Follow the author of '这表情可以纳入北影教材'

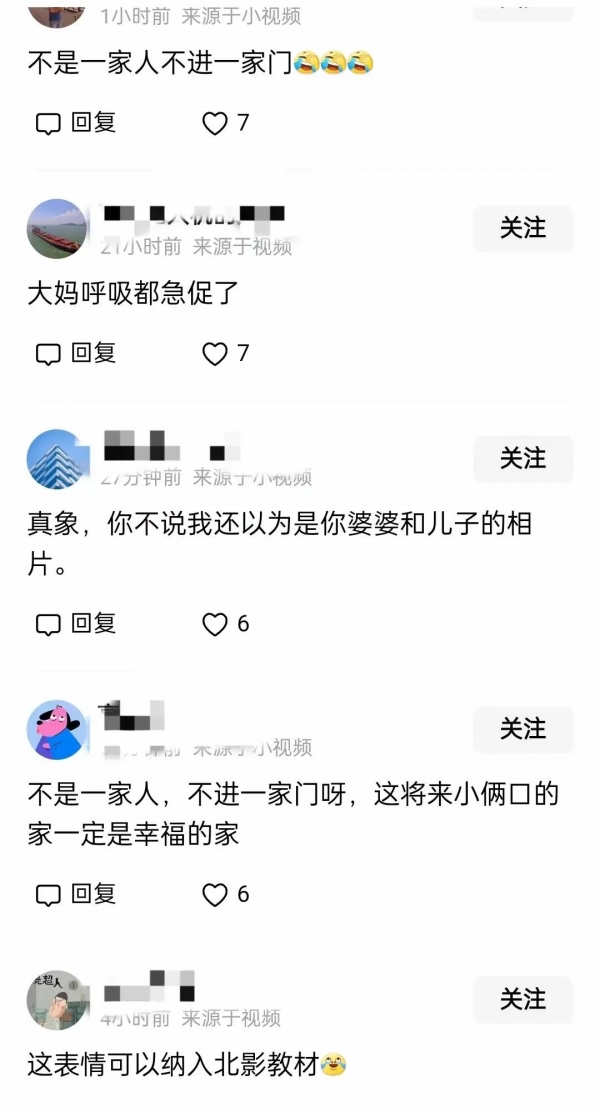pos(523,999)
